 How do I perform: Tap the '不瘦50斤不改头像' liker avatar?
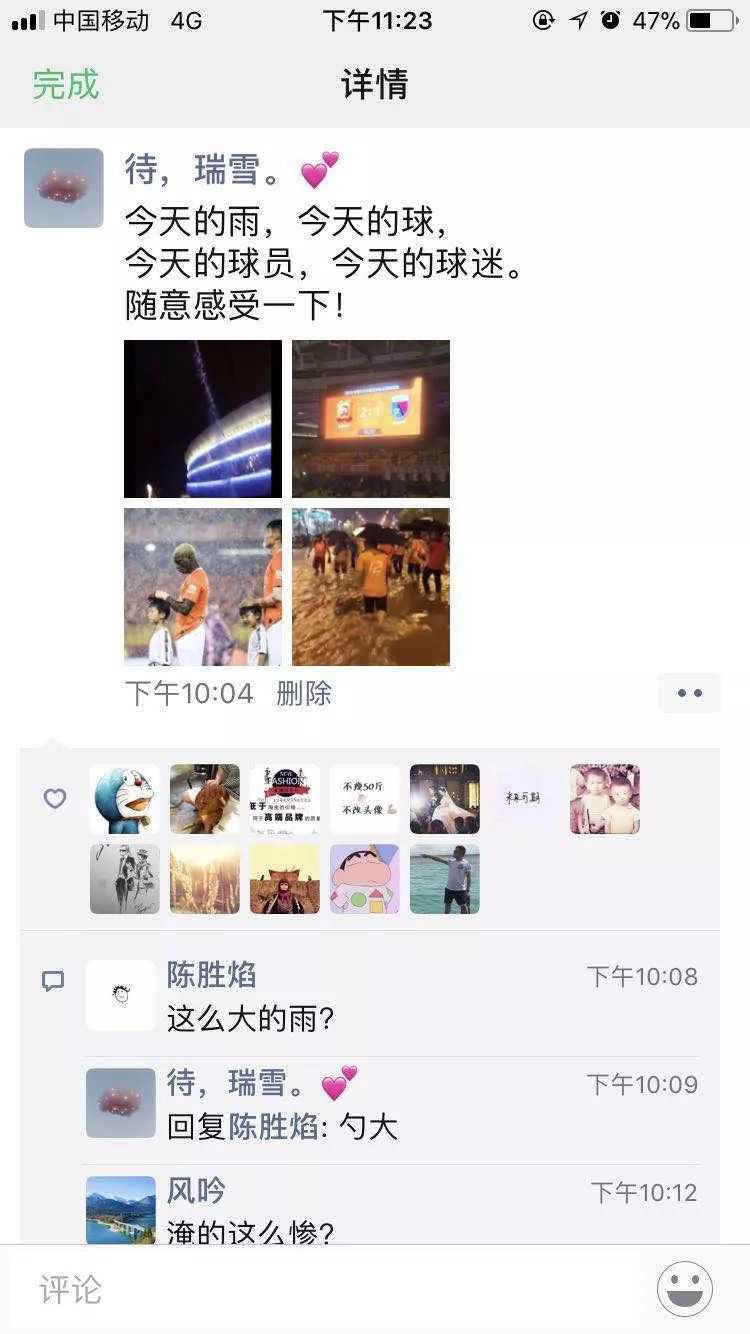[364, 799]
